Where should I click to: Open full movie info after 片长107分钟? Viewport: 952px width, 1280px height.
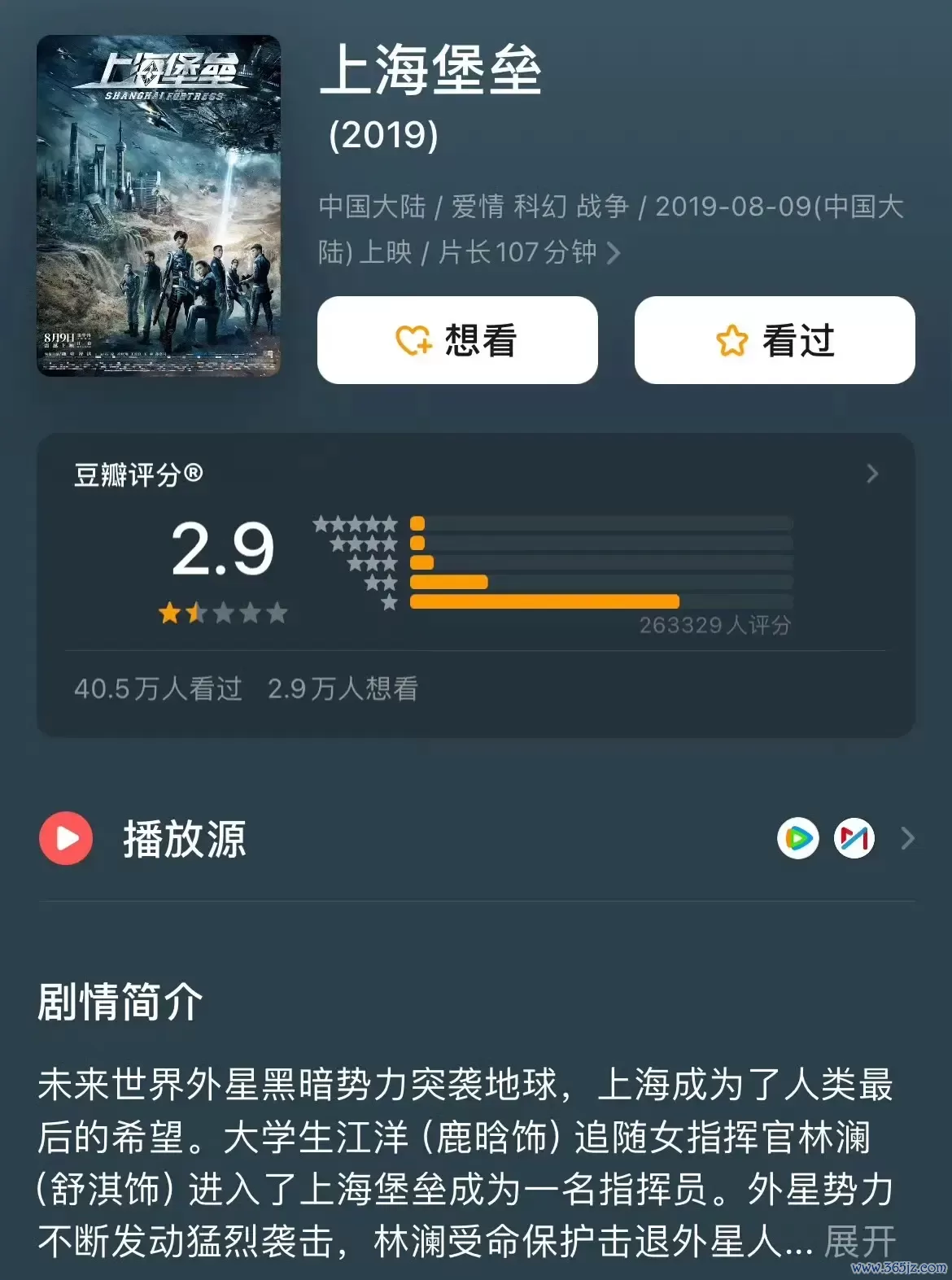[614, 253]
